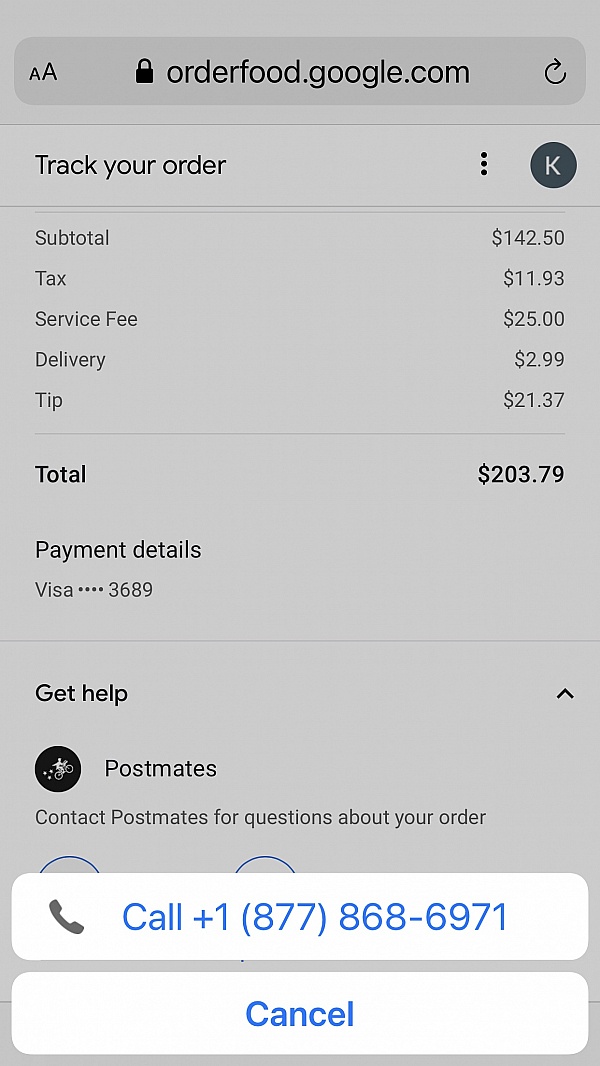This screenshot has height=1066, width=600.
Task: Cancel the call prompt
Action: pyautogui.click(x=300, y=1014)
